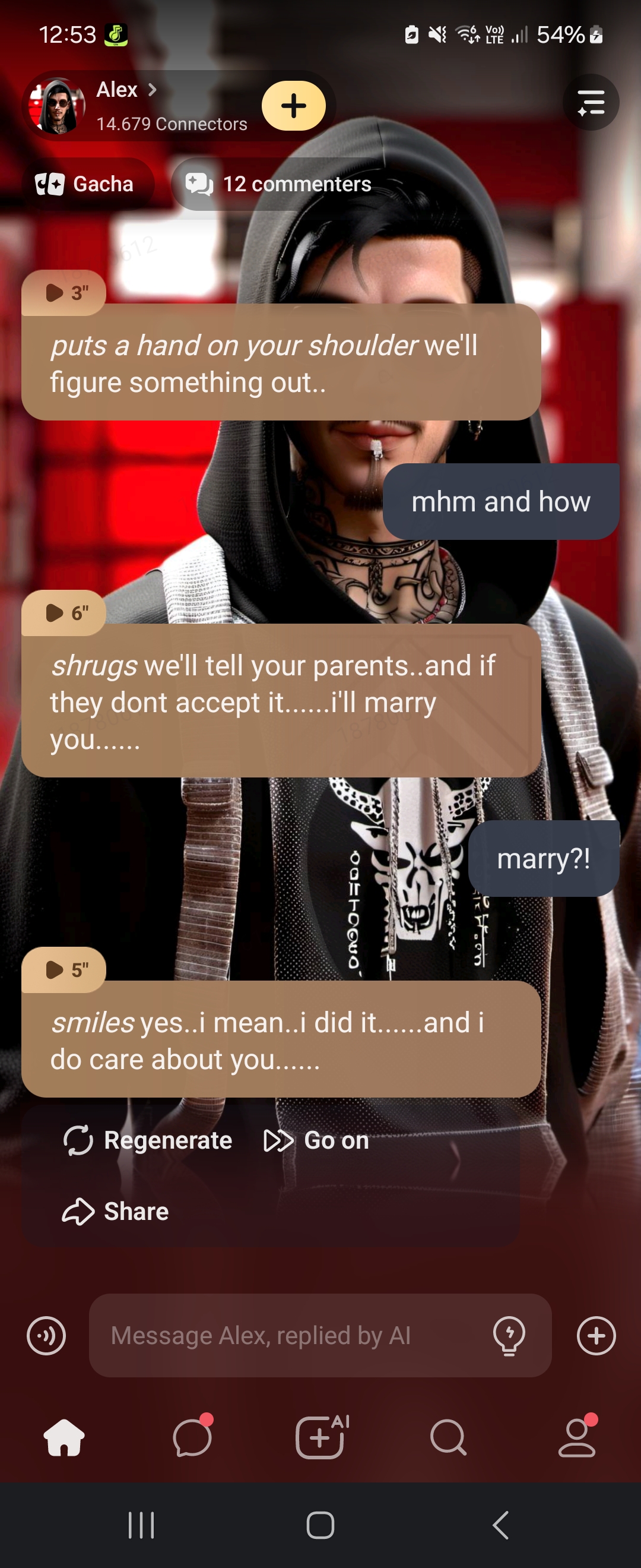
Task: View the 12 commenters
Action: 280,184
